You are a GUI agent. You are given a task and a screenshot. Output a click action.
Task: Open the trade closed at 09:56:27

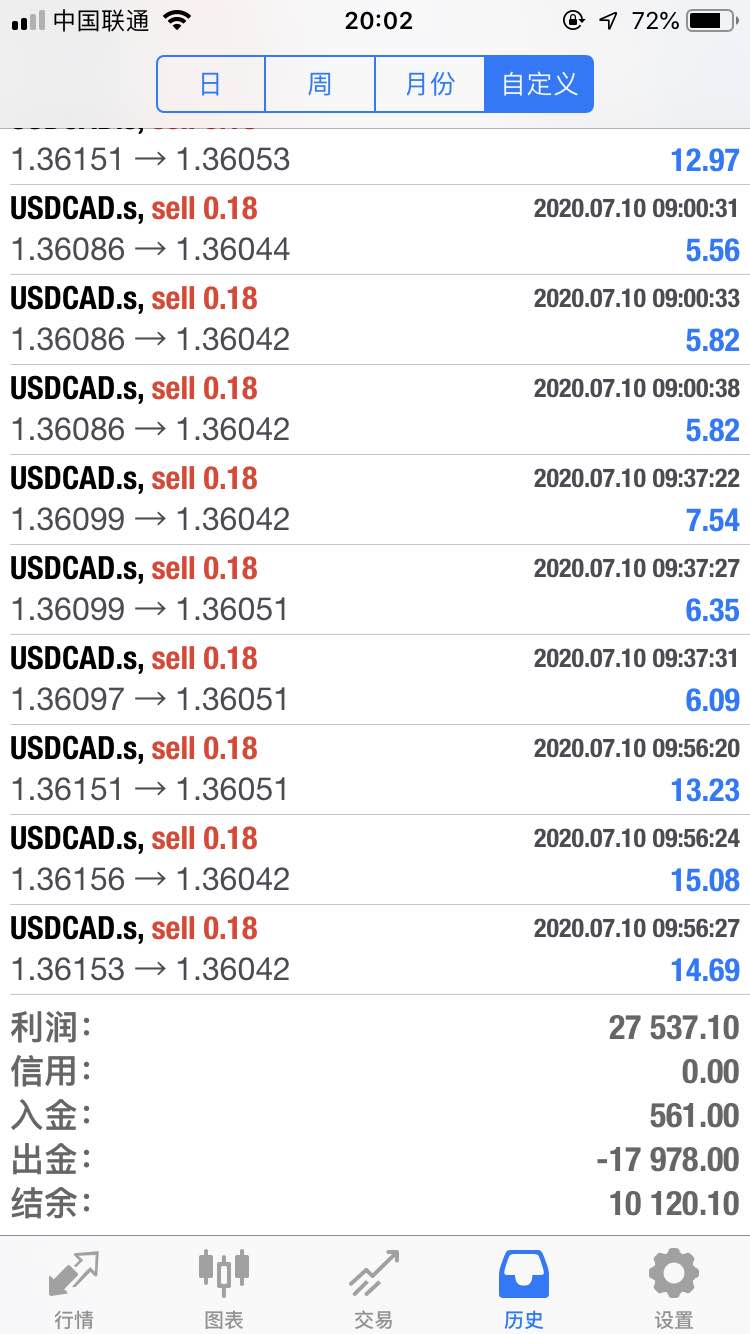click(375, 950)
